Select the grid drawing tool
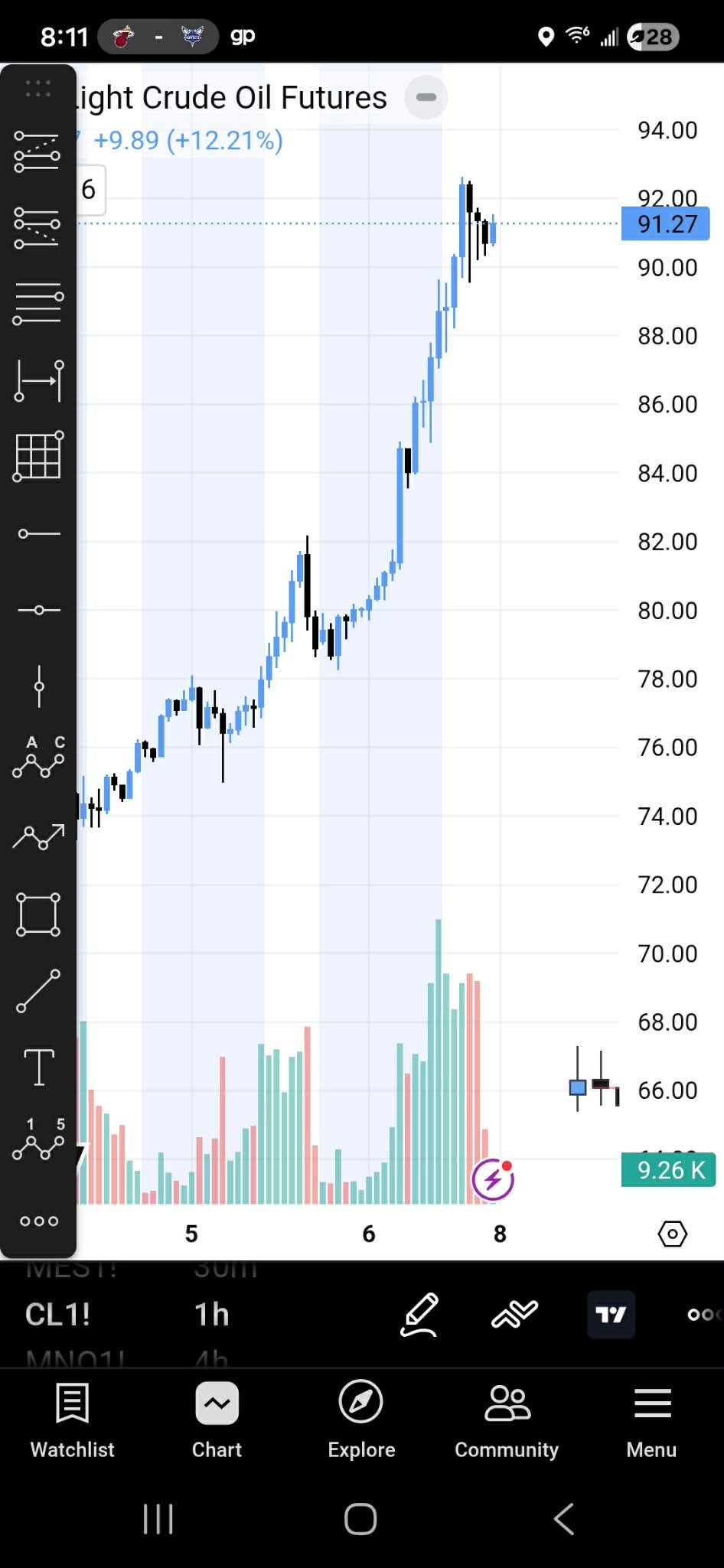The image size is (724, 1568). click(x=38, y=456)
